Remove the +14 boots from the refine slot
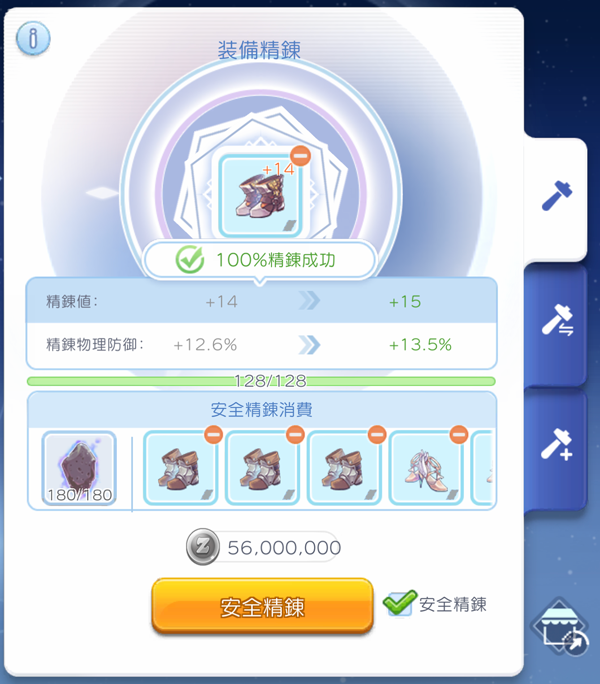The height and width of the screenshot is (684, 600). (300, 157)
